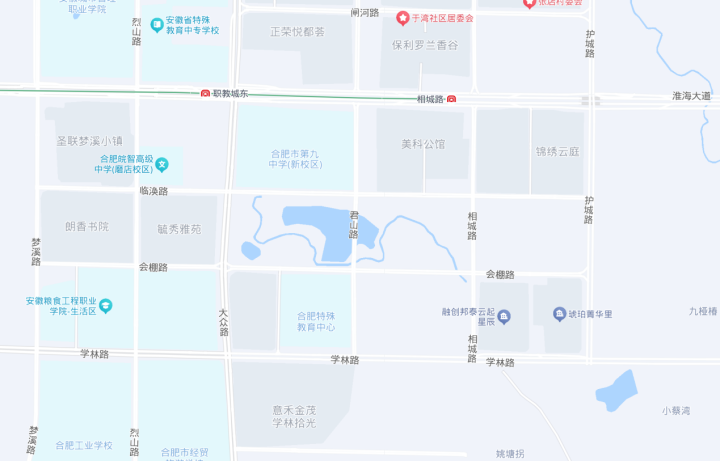
Task: Tap the 于湾社区居委会 marker
Action: pos(402,18)
